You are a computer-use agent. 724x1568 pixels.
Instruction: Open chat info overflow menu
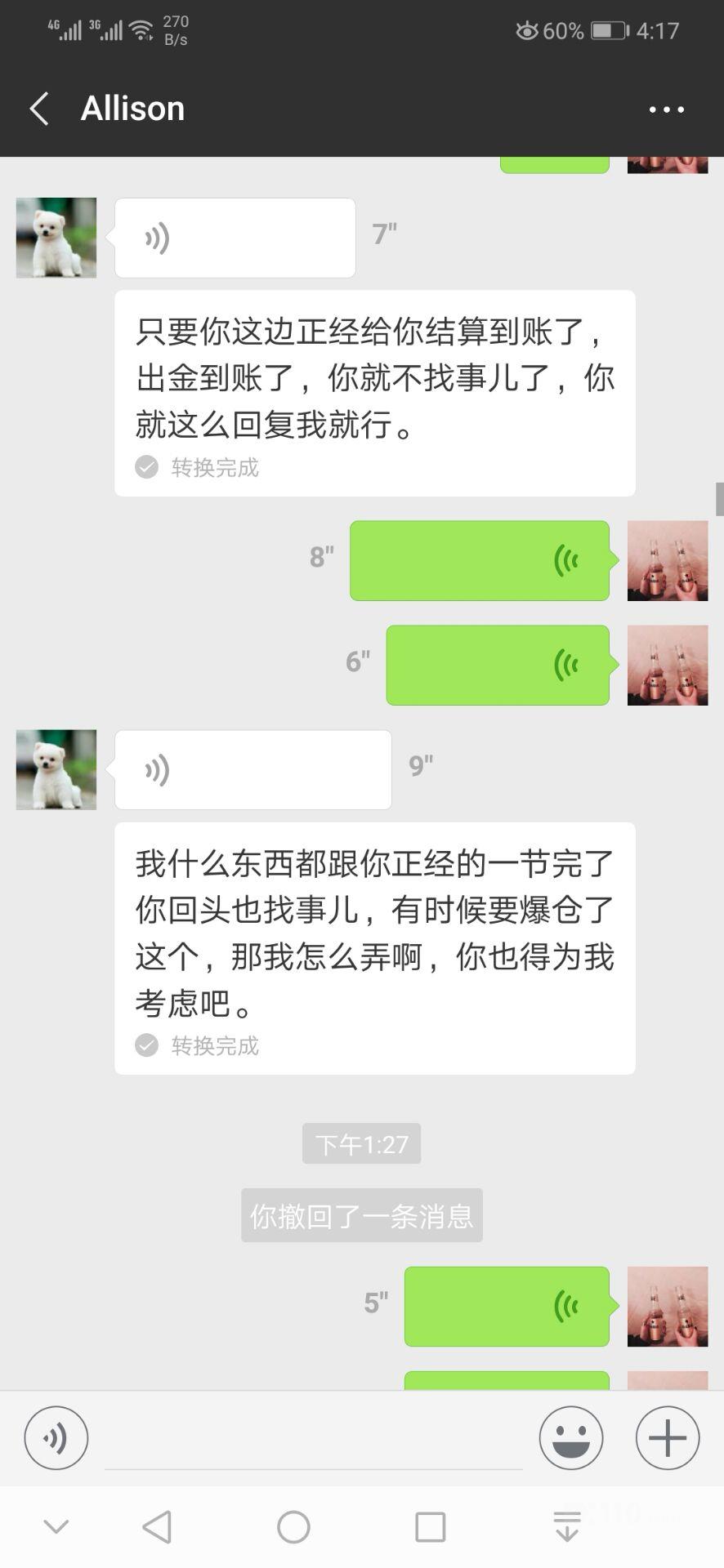point(666,109)
